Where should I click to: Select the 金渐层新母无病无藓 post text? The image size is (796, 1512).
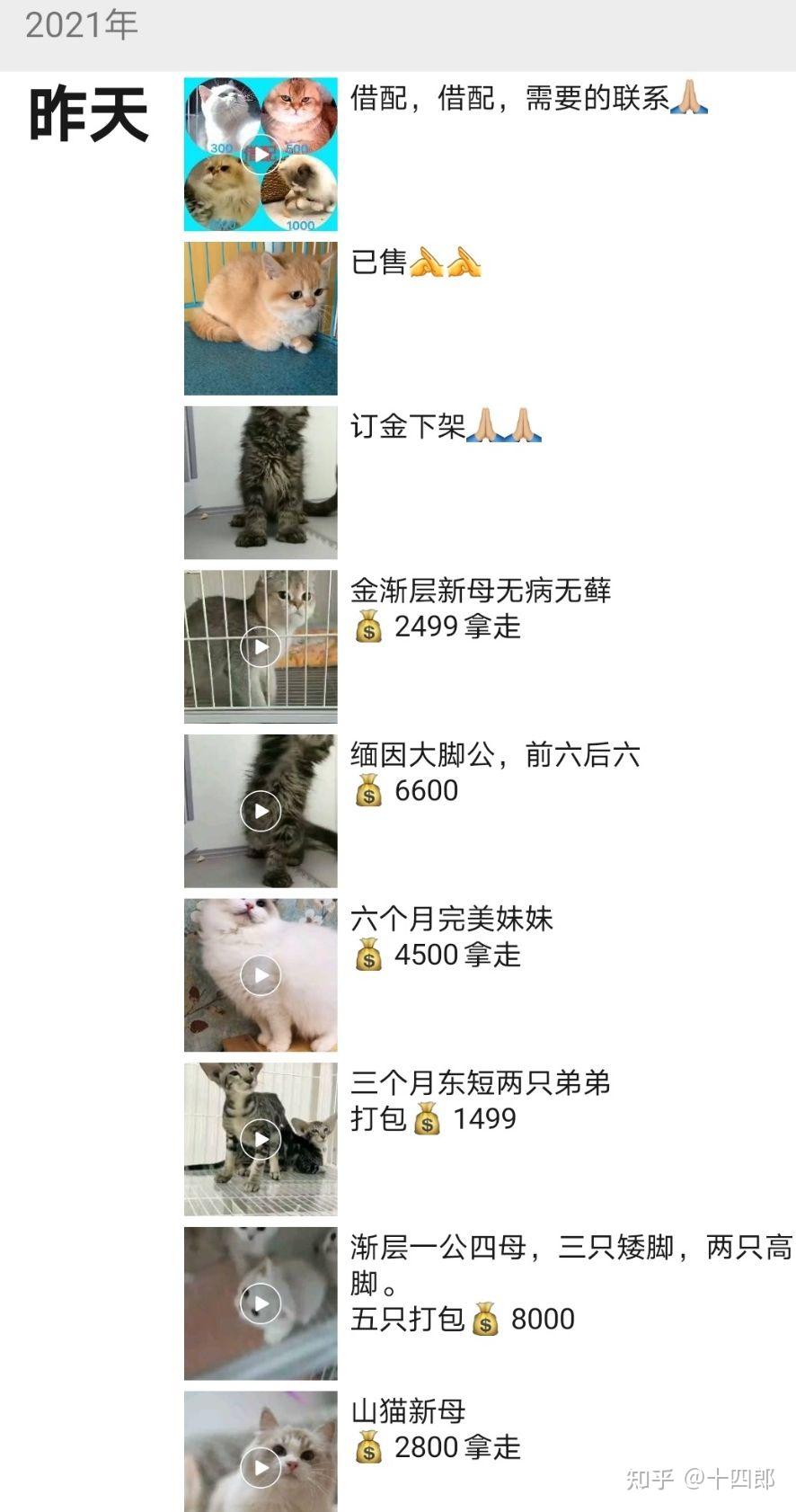click(x=482, y=592)
